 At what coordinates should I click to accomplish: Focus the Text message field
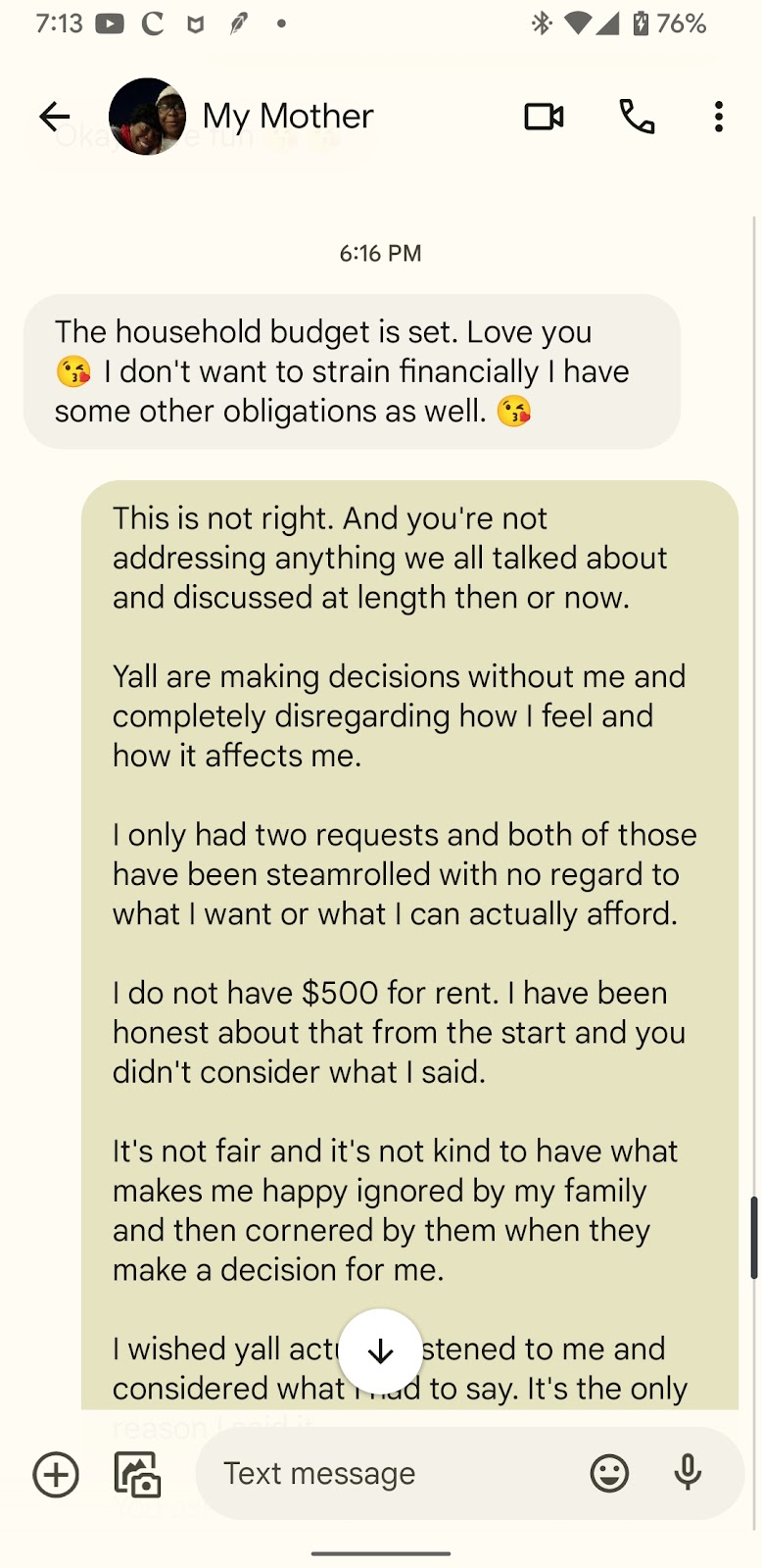pos(392,1473)
